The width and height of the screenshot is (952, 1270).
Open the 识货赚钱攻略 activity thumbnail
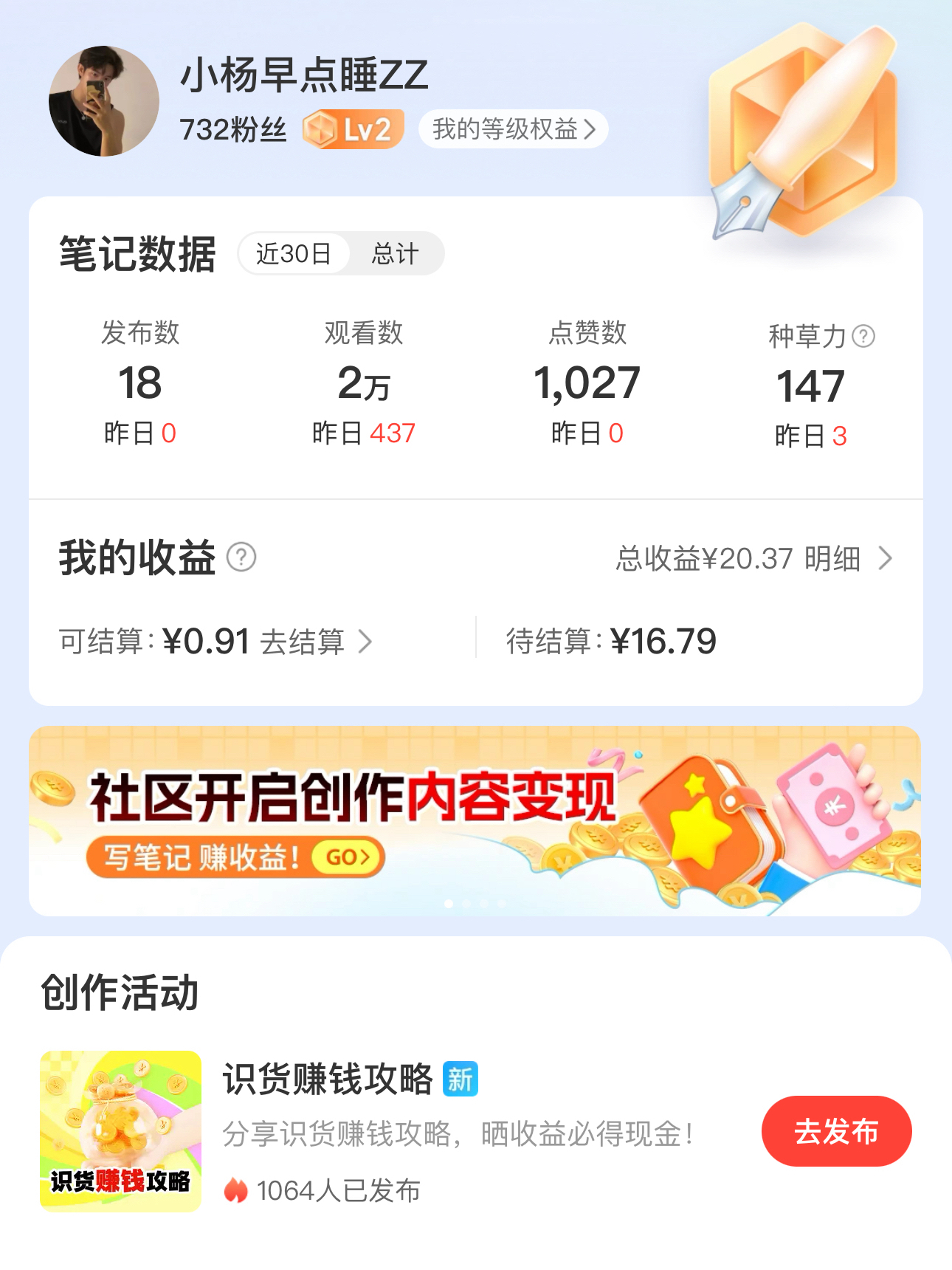coord(121,1131)
